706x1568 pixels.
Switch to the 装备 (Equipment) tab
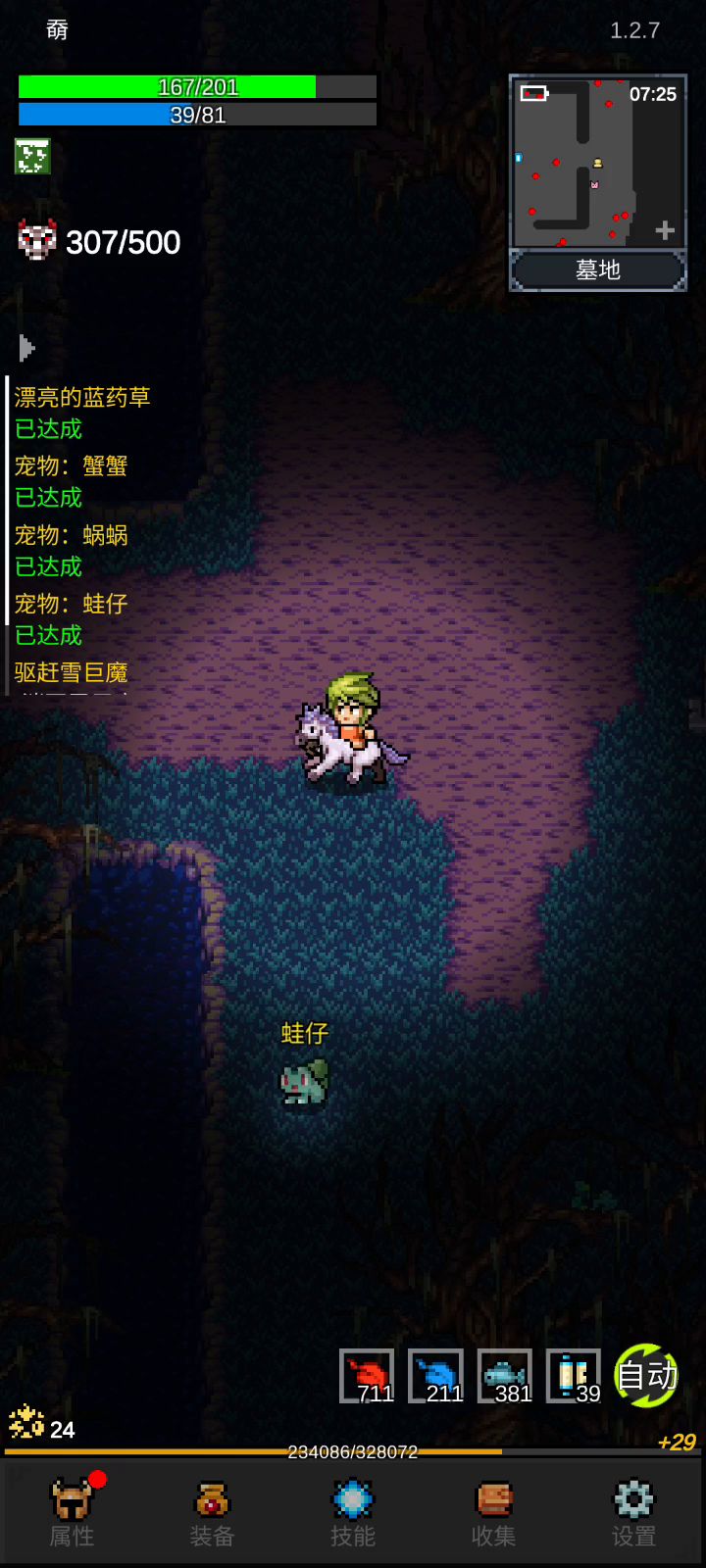(x=212, y=1513)
